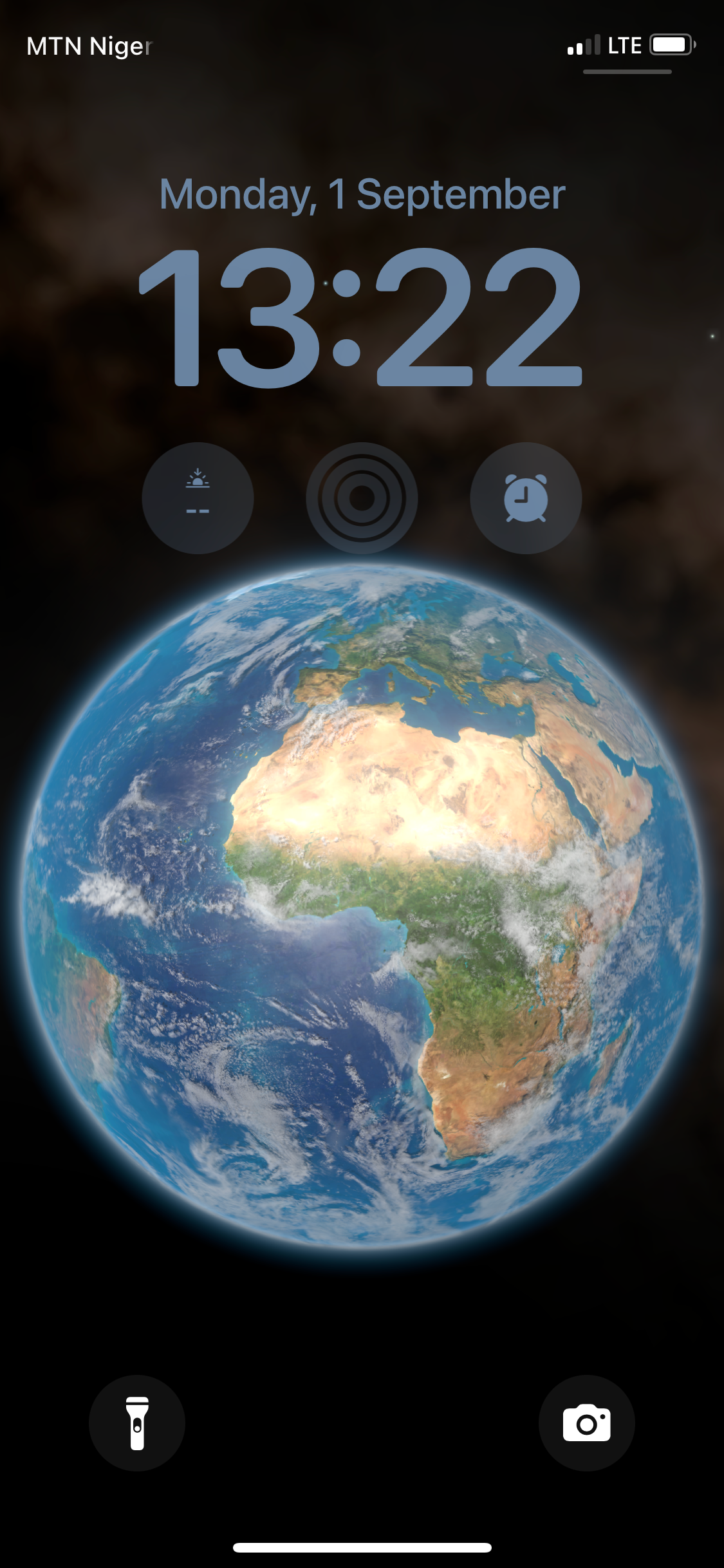Screen dimensions: 724x1568
Task: Tap the Monday, 1 September date widget
Action: 362,194
